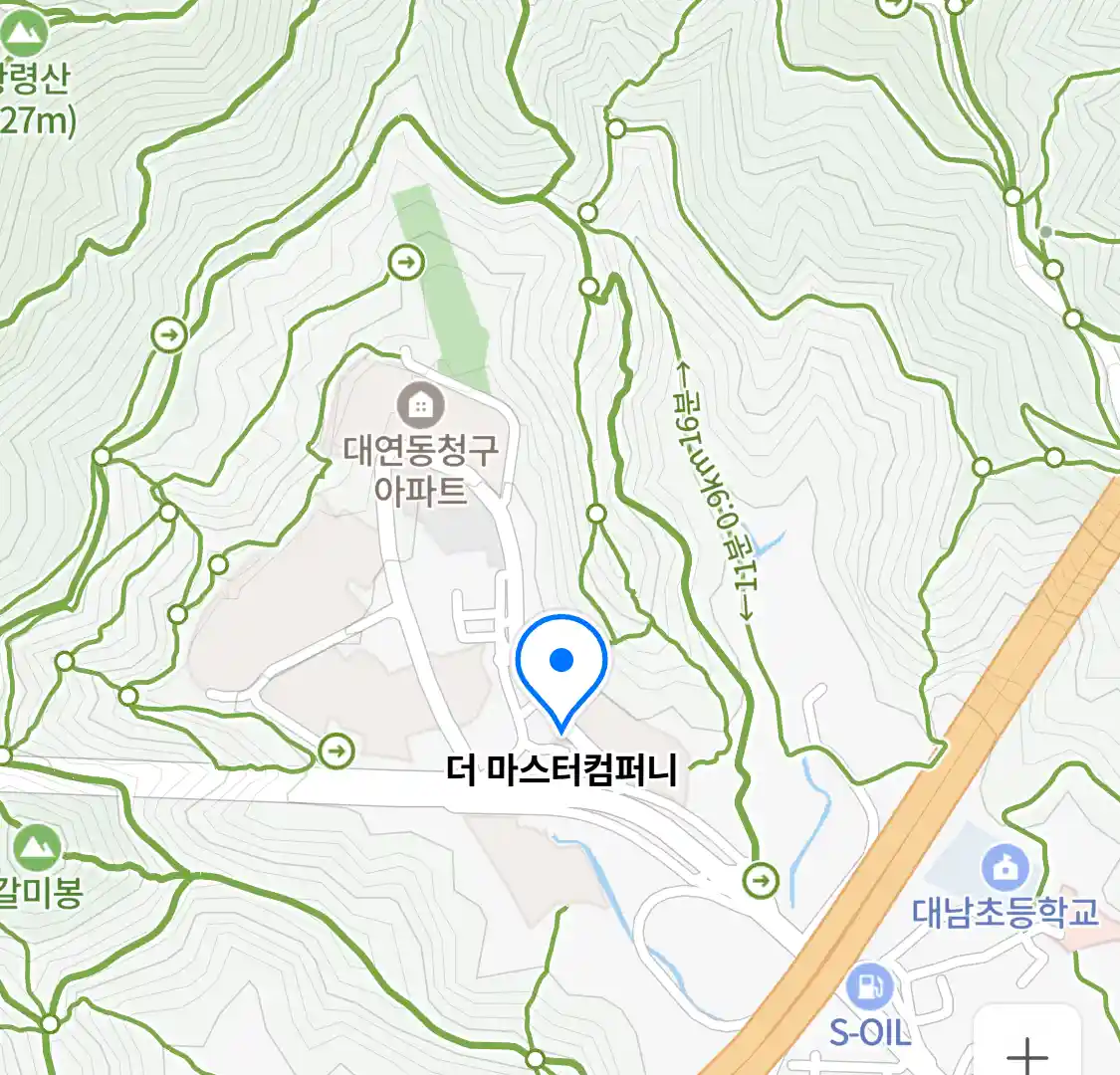
Task: Open the 대연동청구아파트 place marker
Action: (420, 405)
